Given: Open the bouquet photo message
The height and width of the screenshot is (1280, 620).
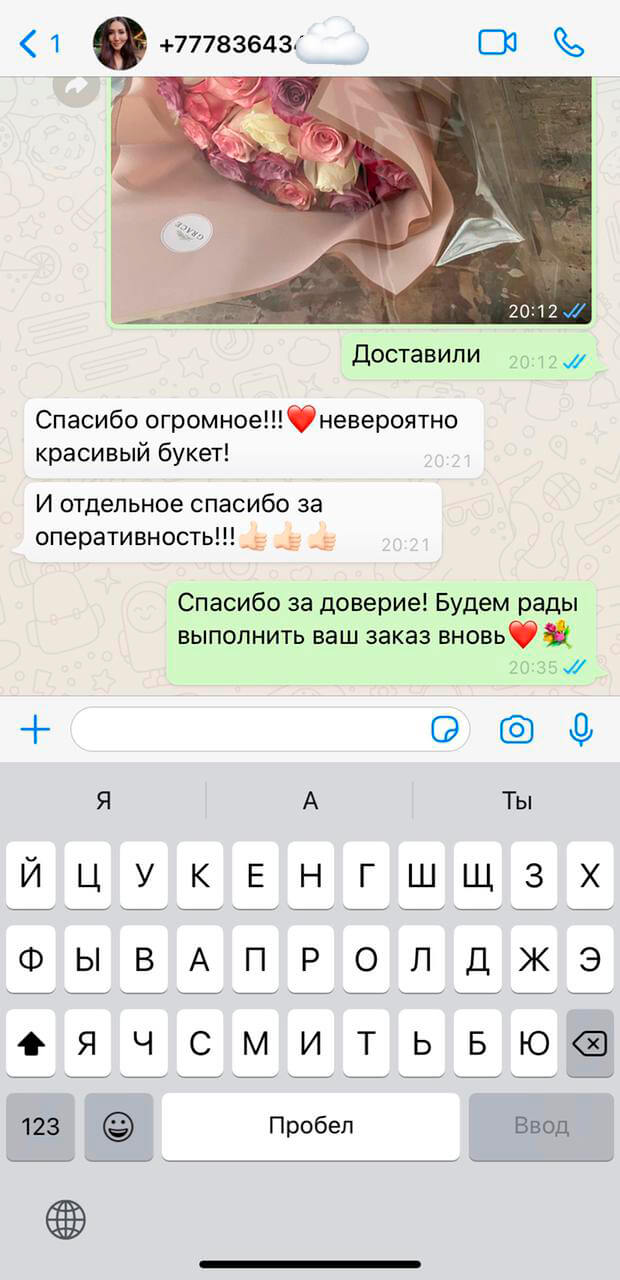Looking at the screenshot, I should 350,200.
